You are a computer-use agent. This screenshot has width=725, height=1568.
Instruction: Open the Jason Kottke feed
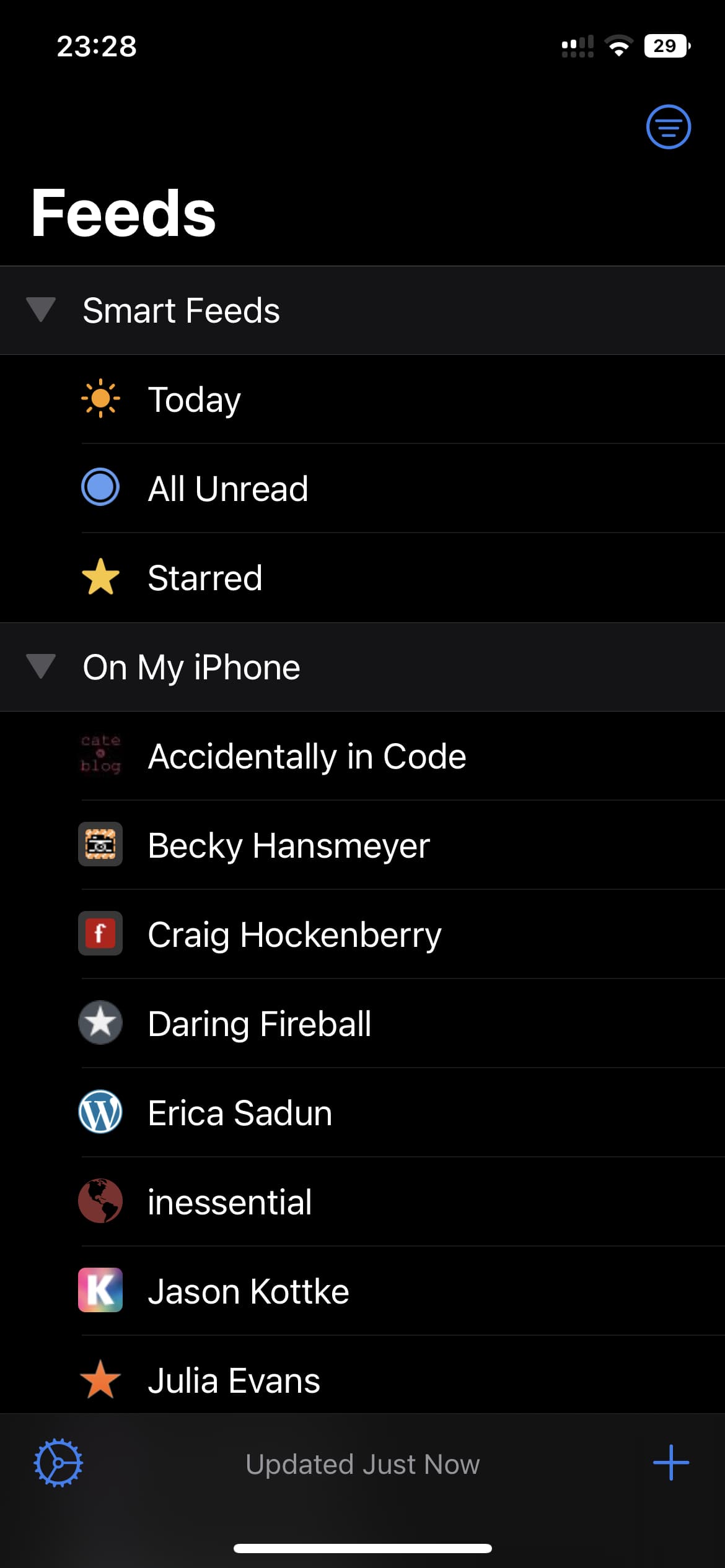(362, 1291)
